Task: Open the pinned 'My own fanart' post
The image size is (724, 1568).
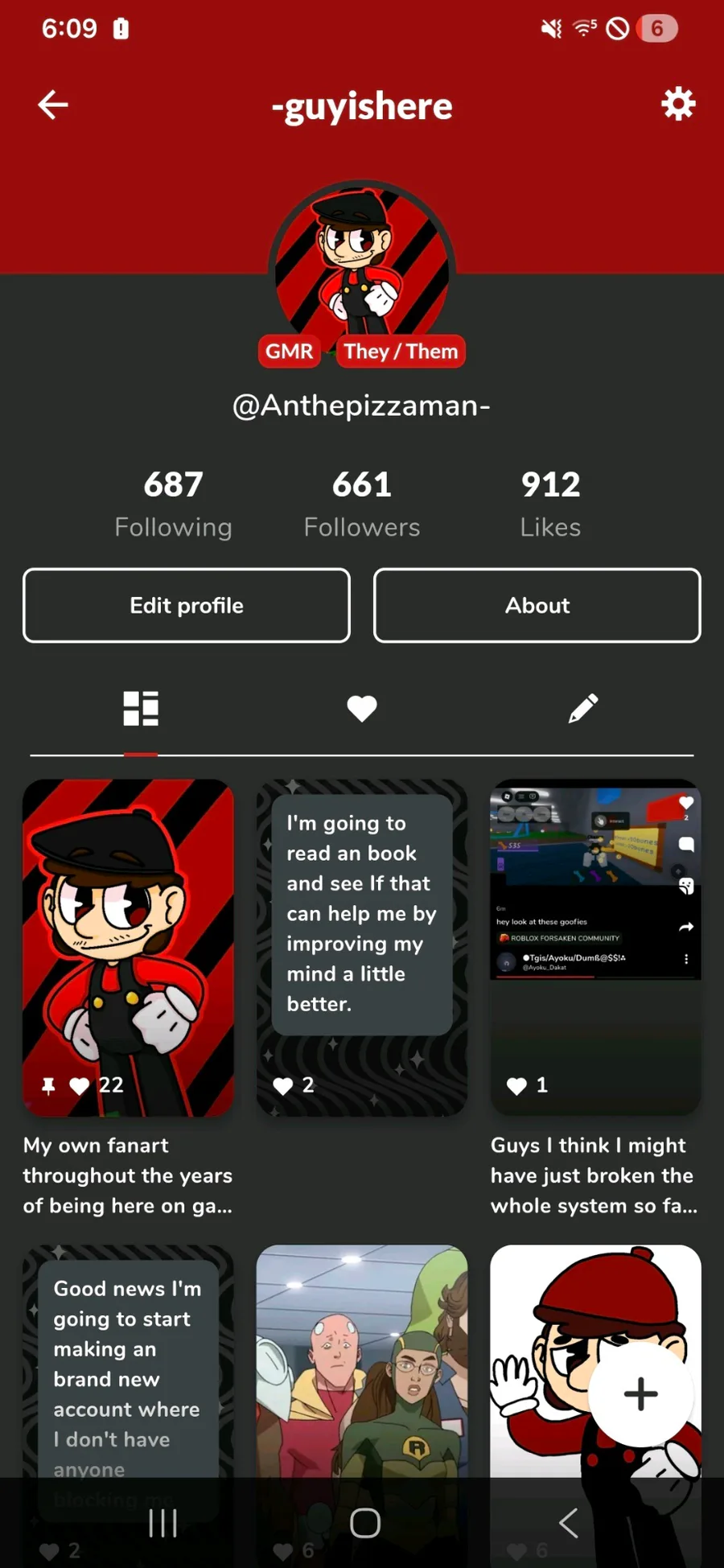Action: [x=129, y=947]
